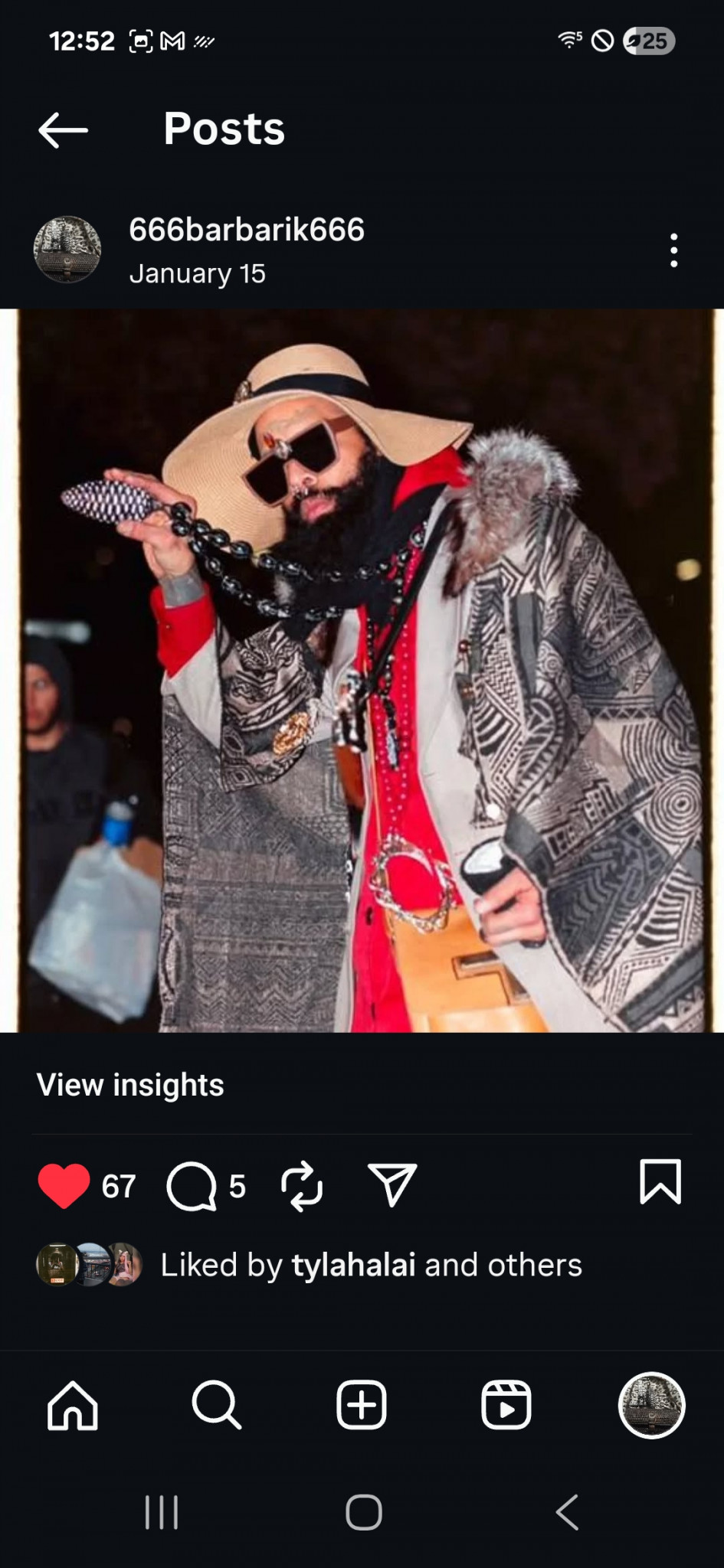The height and width of the screenshot is (1568, 724).
Task: Open 666barbarik666 profile from post header
Action: coord(246,230)
